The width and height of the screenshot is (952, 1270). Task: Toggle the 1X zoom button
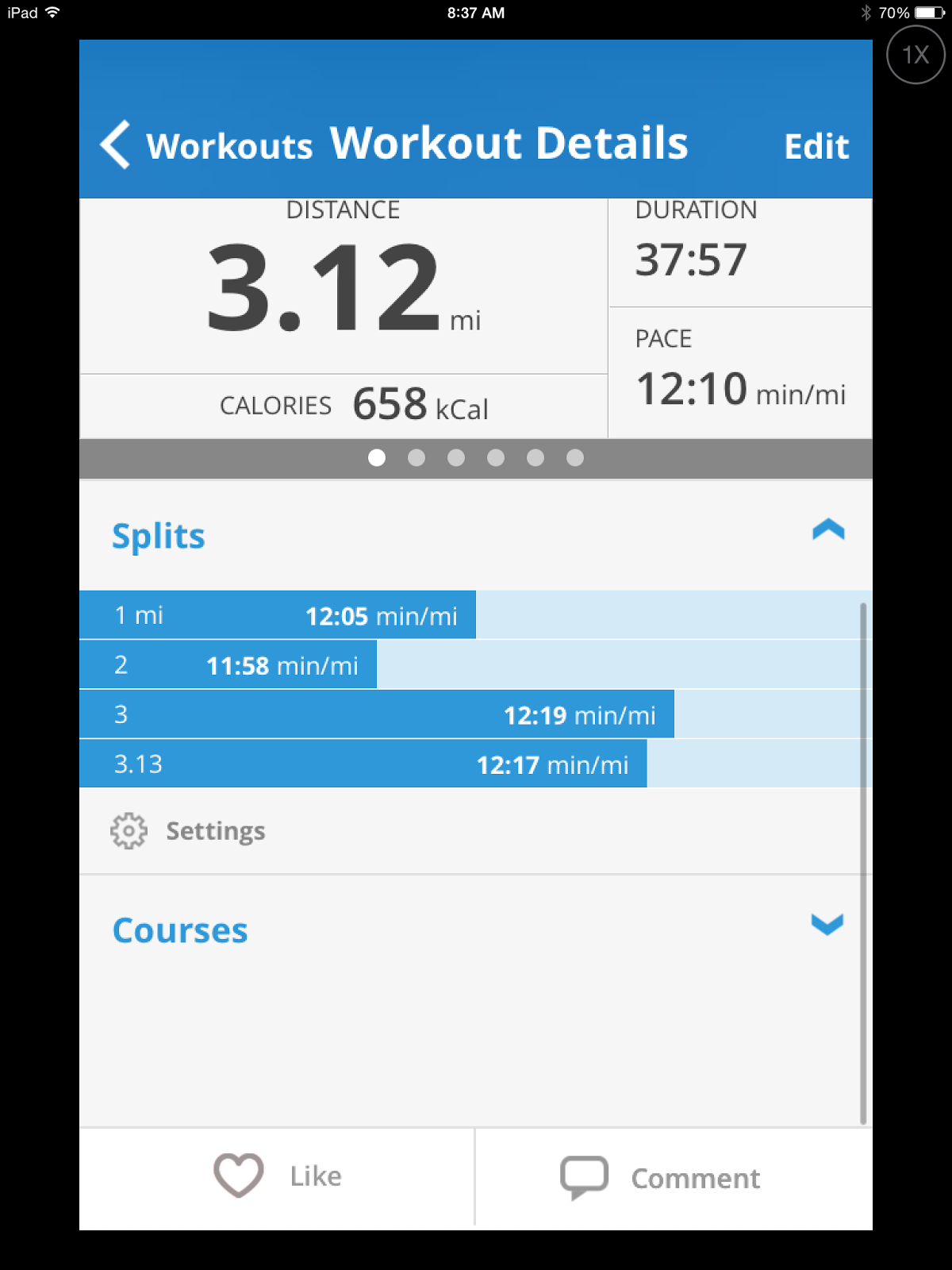tap(916, 55)
